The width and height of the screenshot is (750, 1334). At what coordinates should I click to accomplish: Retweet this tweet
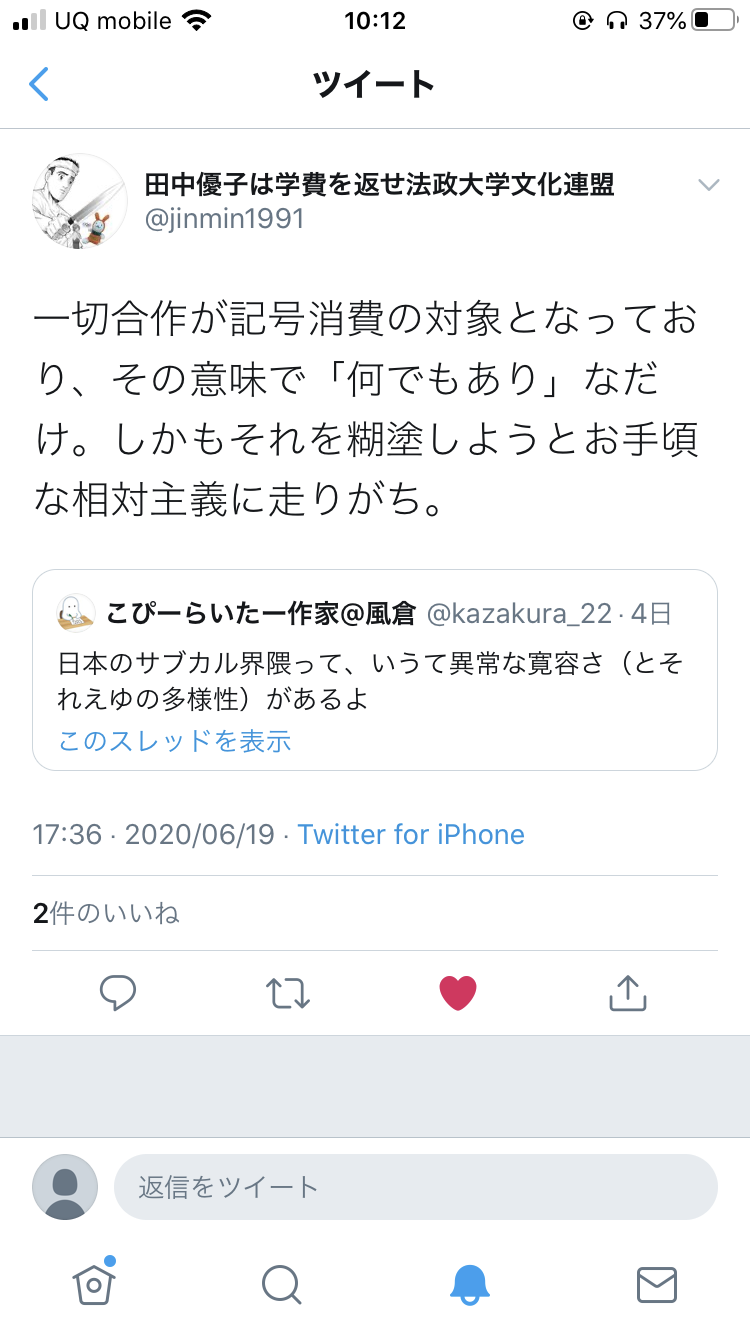(x=288, y=992)
